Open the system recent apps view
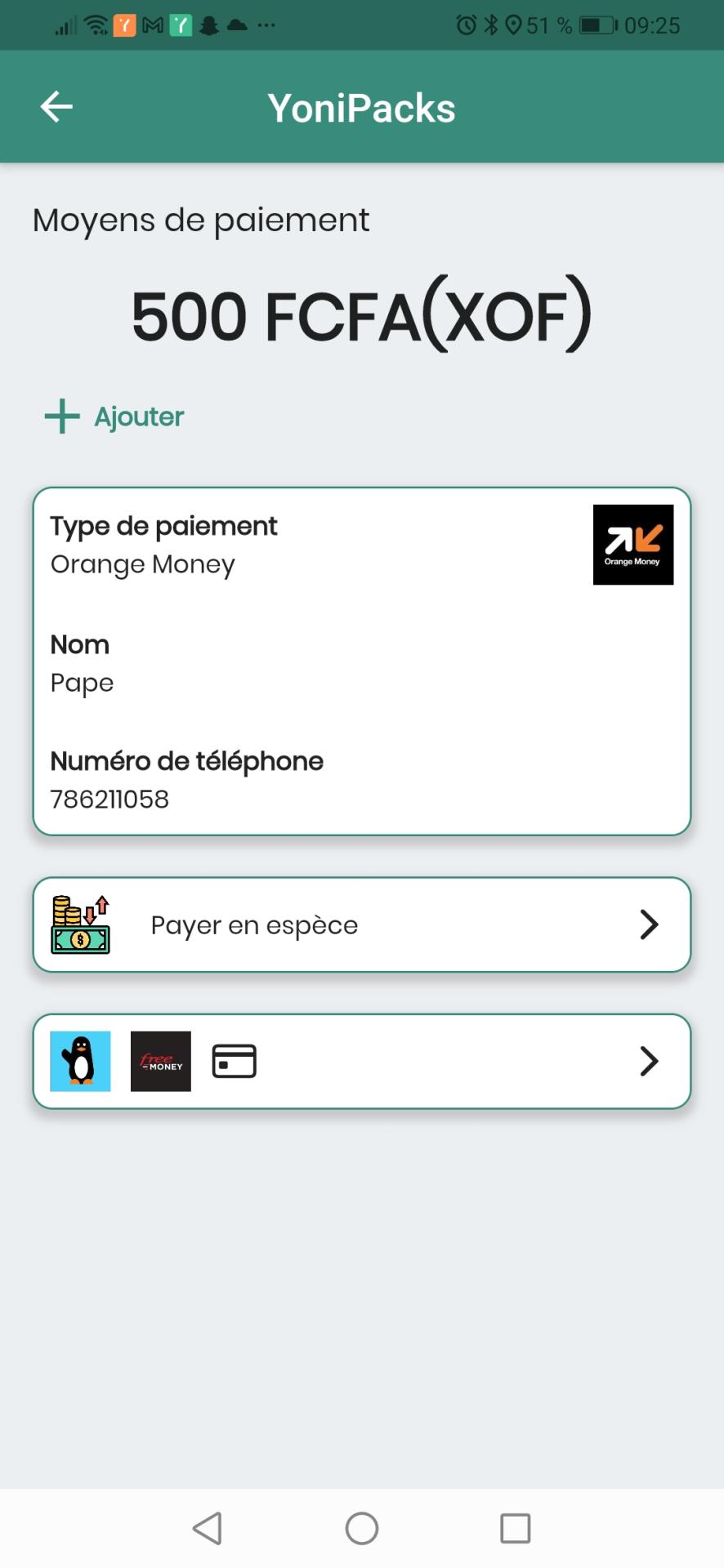Screen dimensions: 724x1568 (515, 1528)
